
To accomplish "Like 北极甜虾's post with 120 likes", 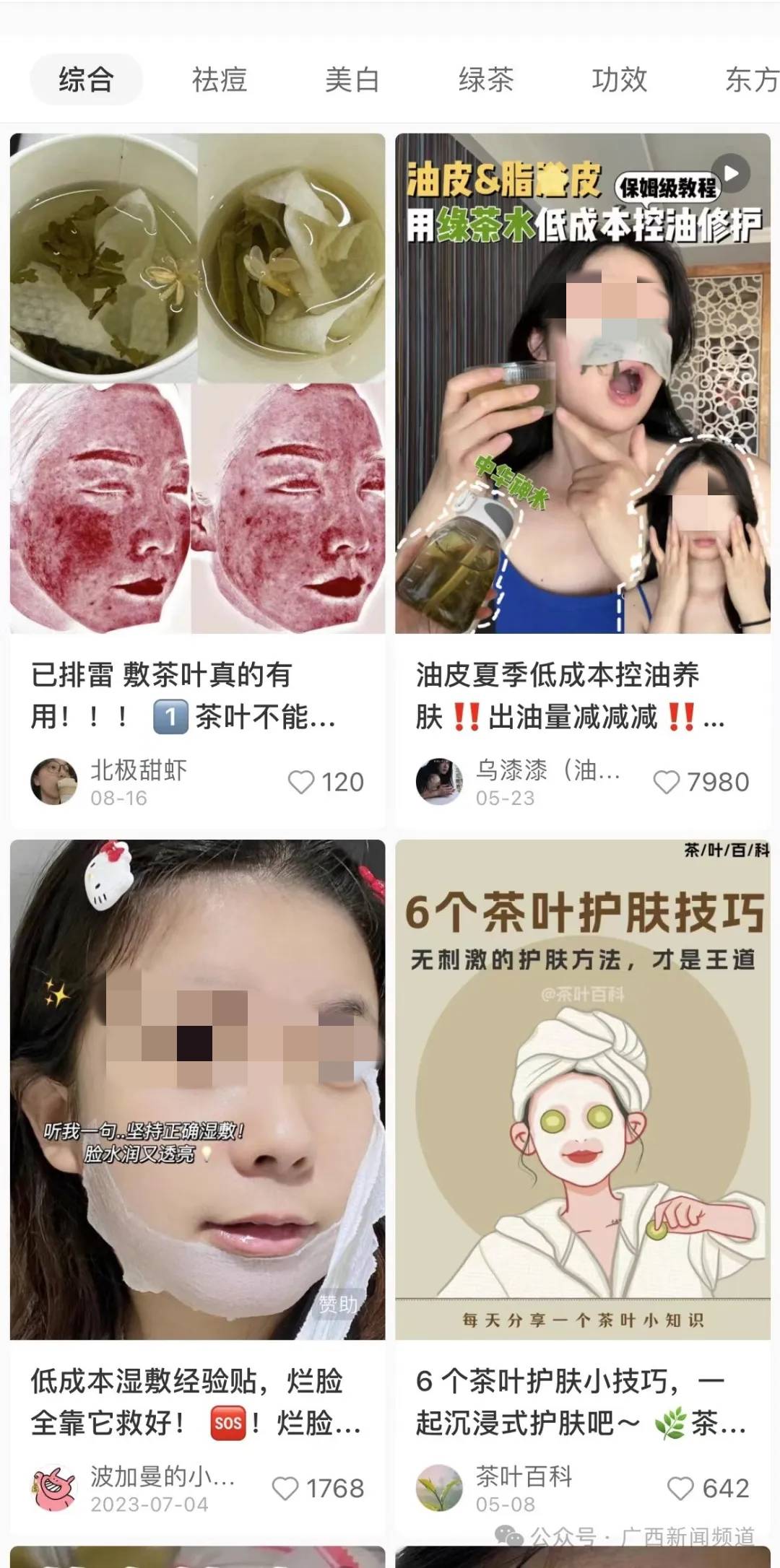I will click(x=301, y=782).
